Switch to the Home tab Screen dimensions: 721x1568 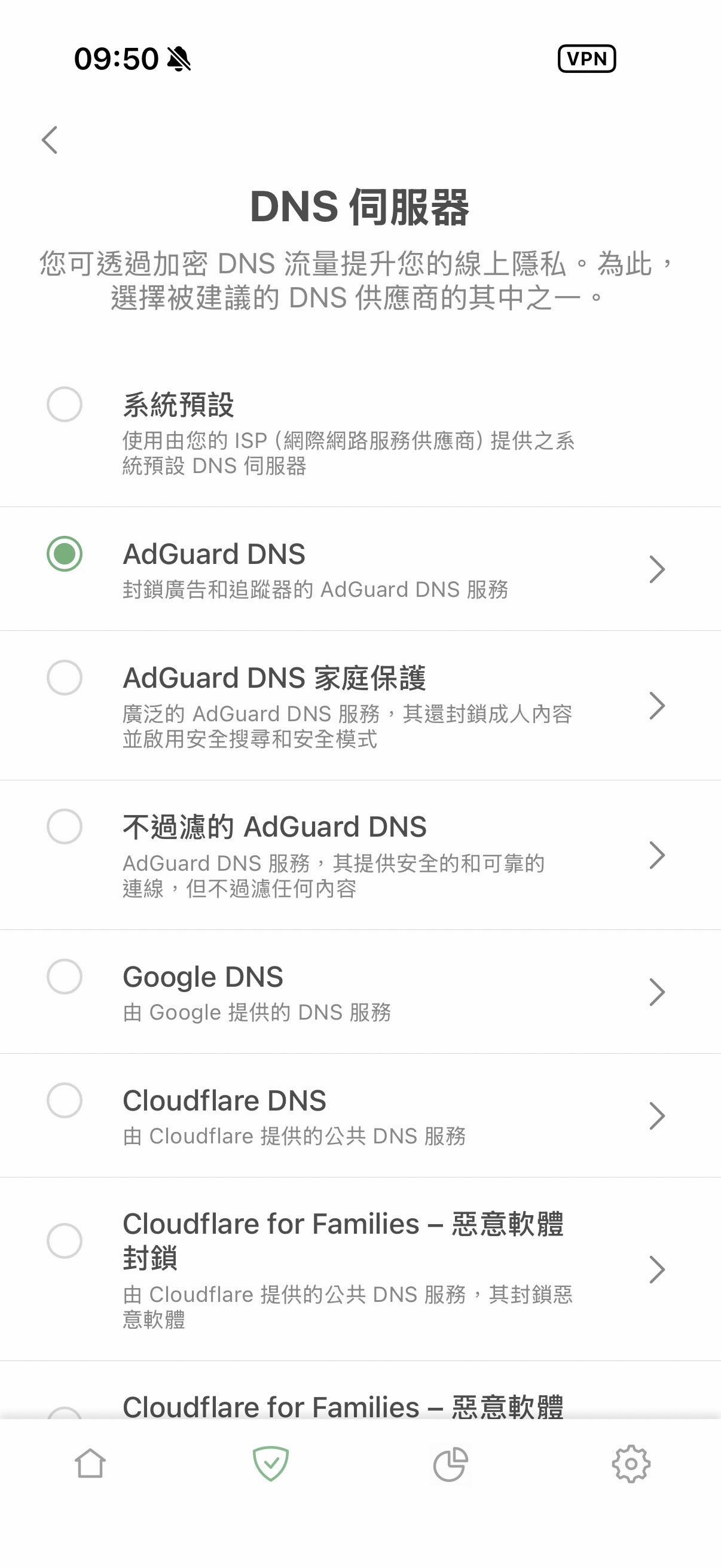(x=90, y=1464)
